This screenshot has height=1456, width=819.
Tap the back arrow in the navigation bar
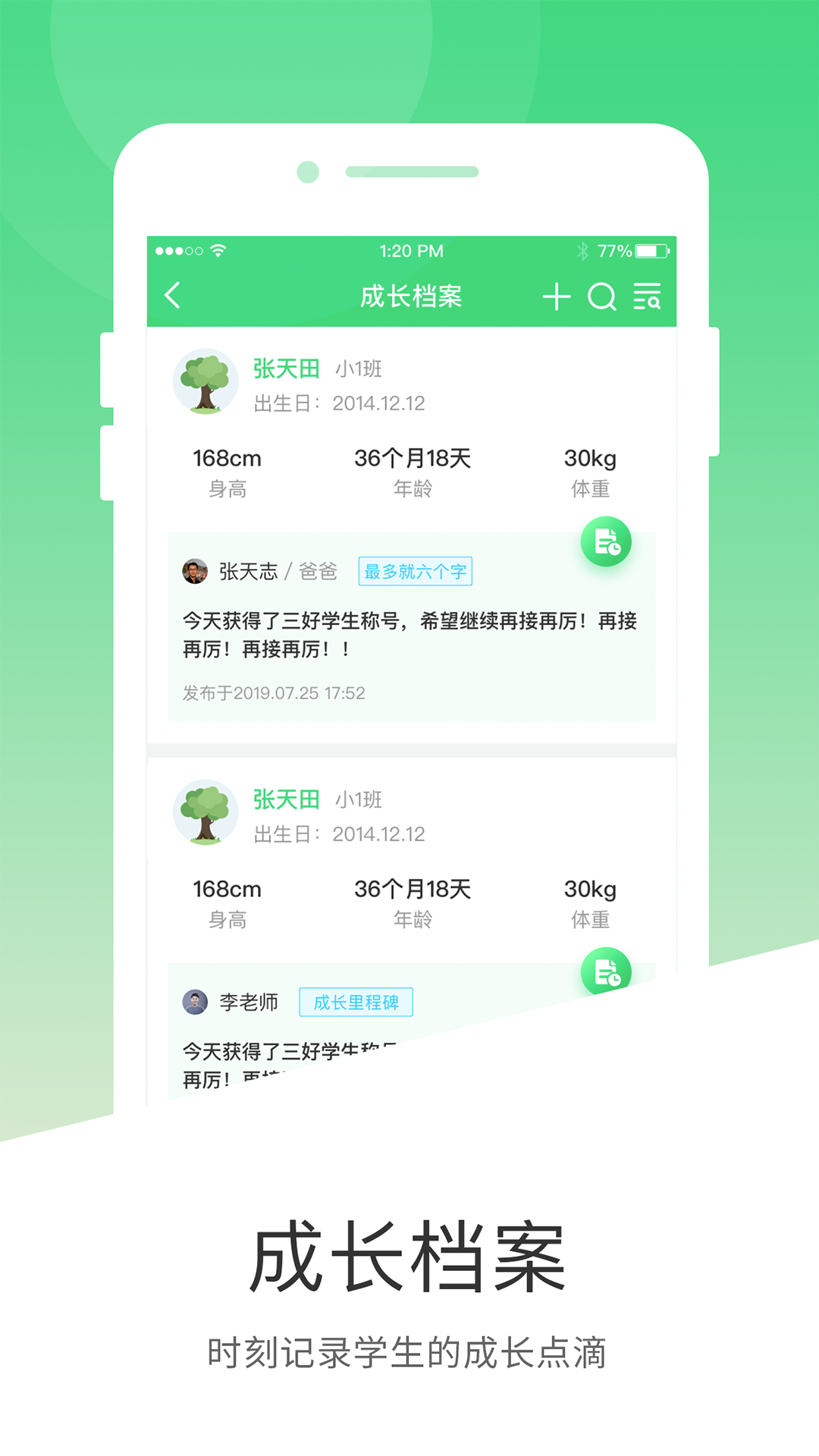(171, 296)
